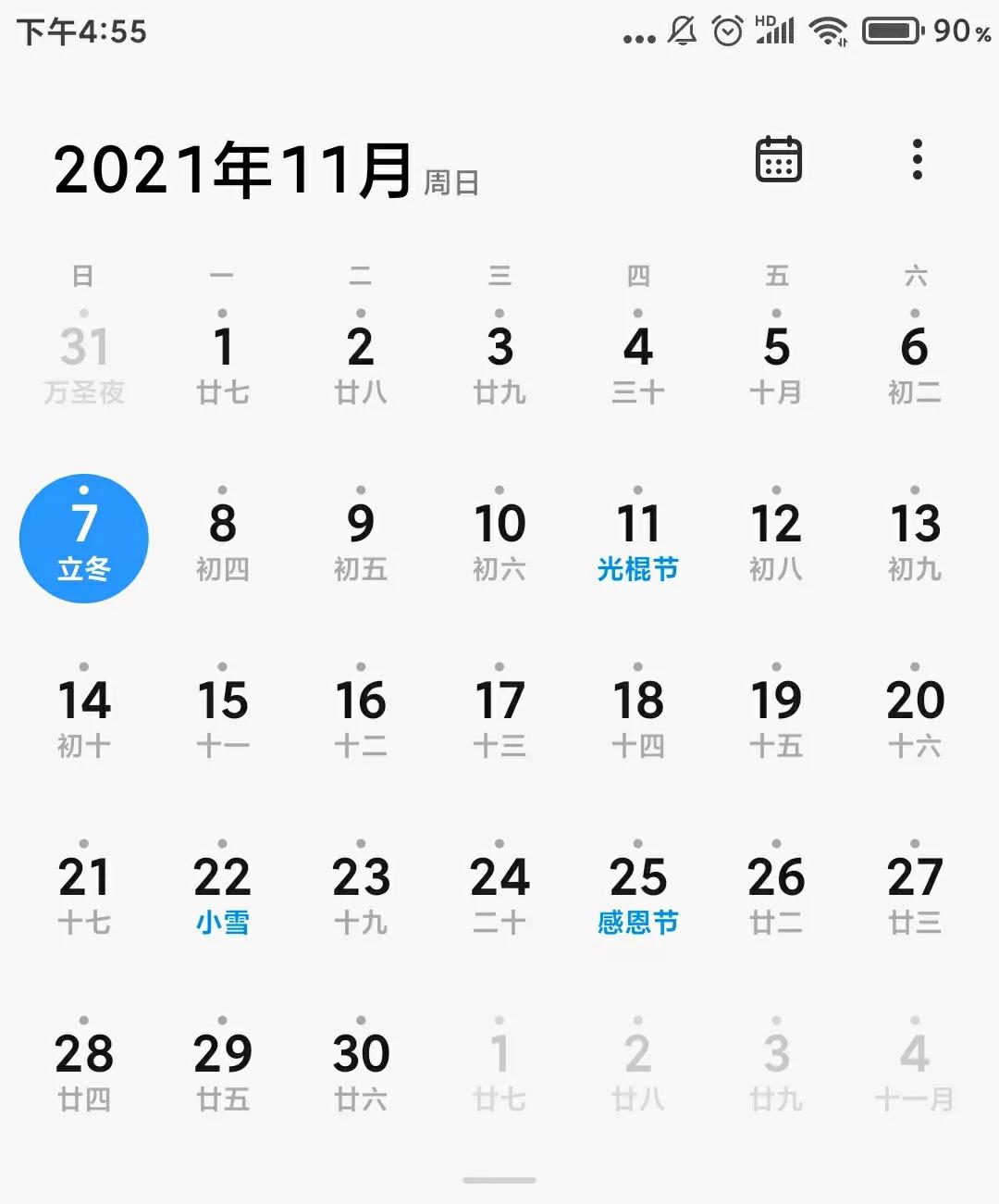
Task: Tap November 5 十月
Action: pyautogui.click(x=776, y=363)
